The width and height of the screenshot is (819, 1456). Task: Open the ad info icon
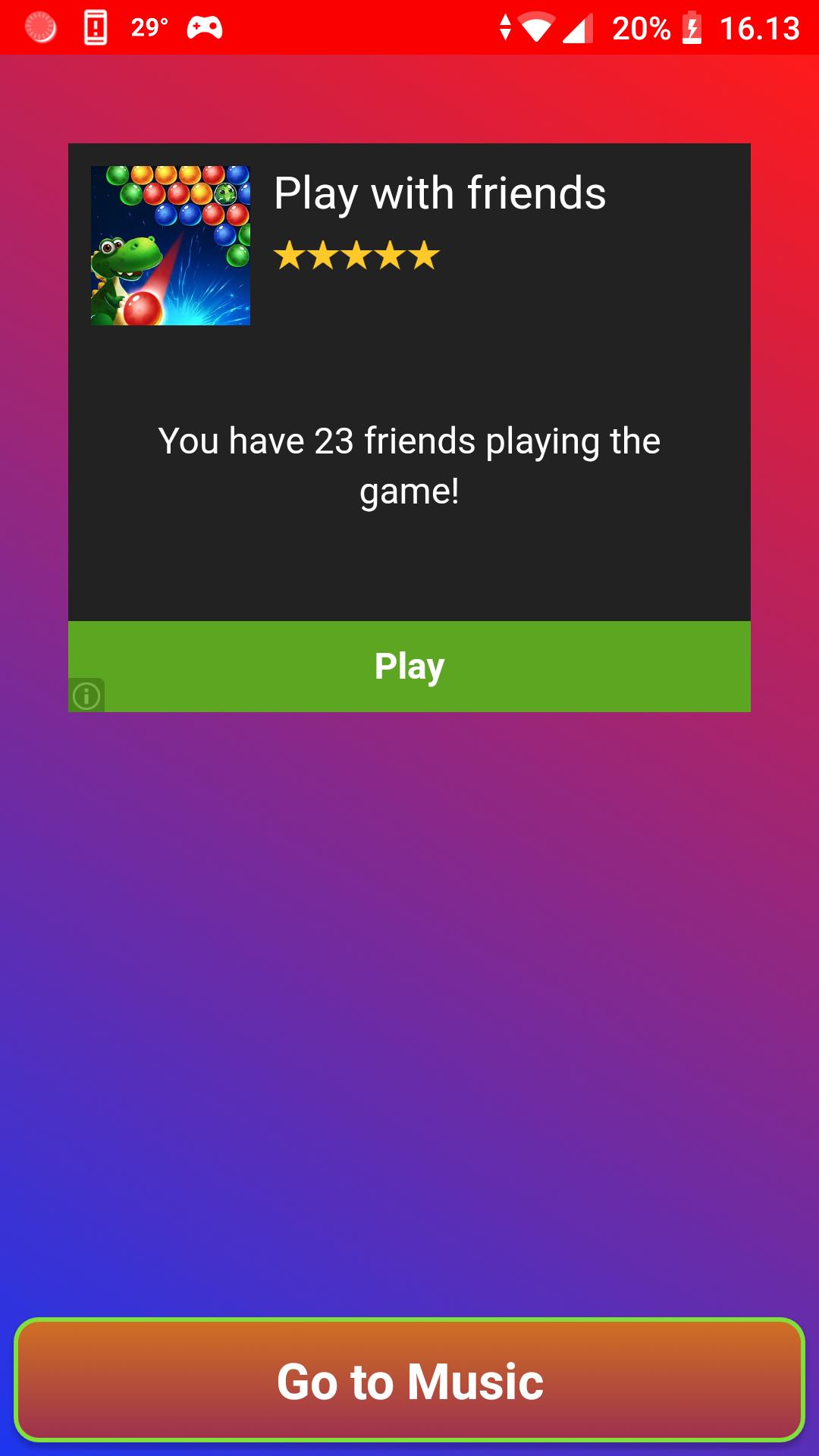[x=86, y=695]
